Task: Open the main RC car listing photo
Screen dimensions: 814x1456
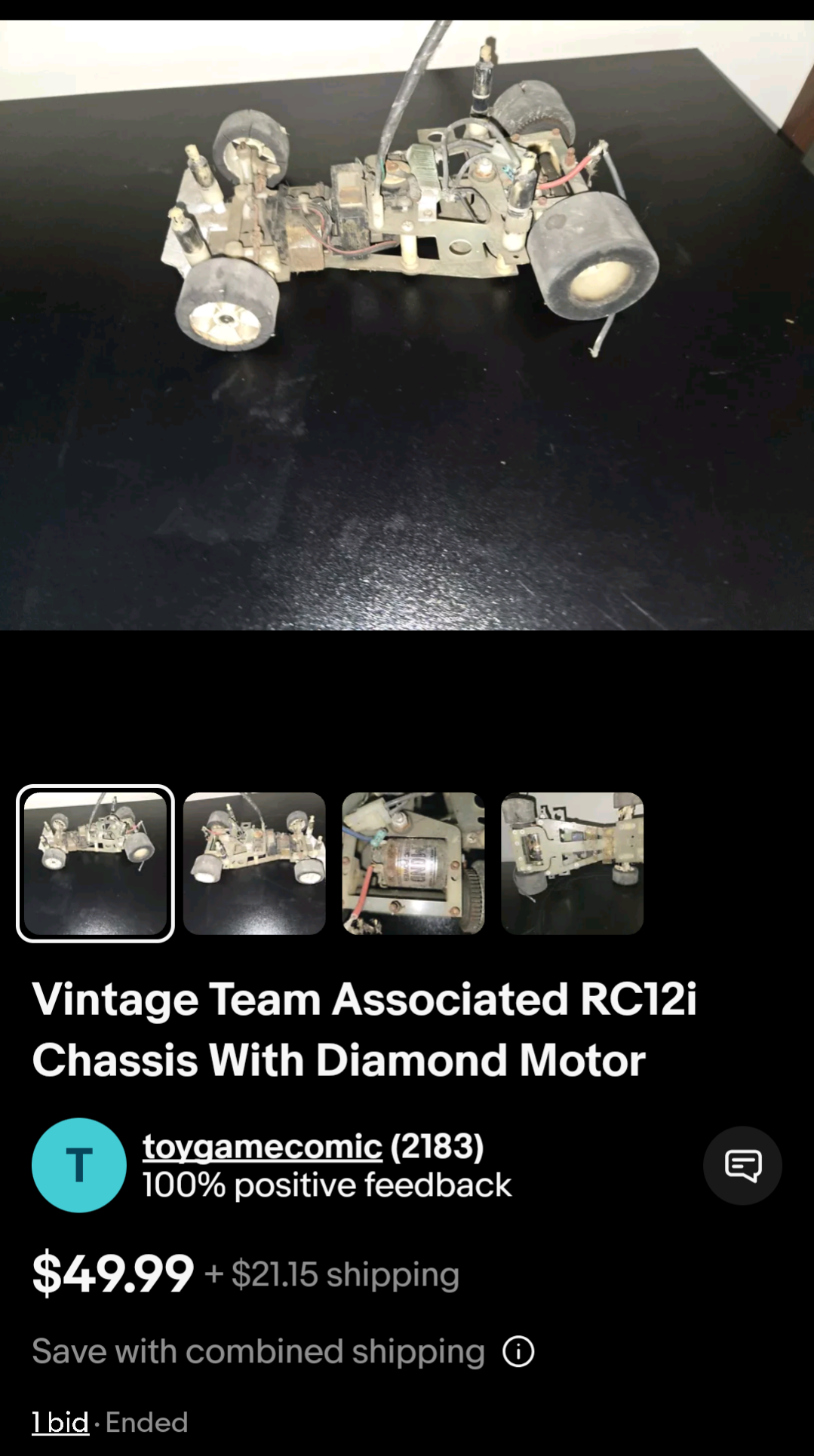Action: point(407,325)
